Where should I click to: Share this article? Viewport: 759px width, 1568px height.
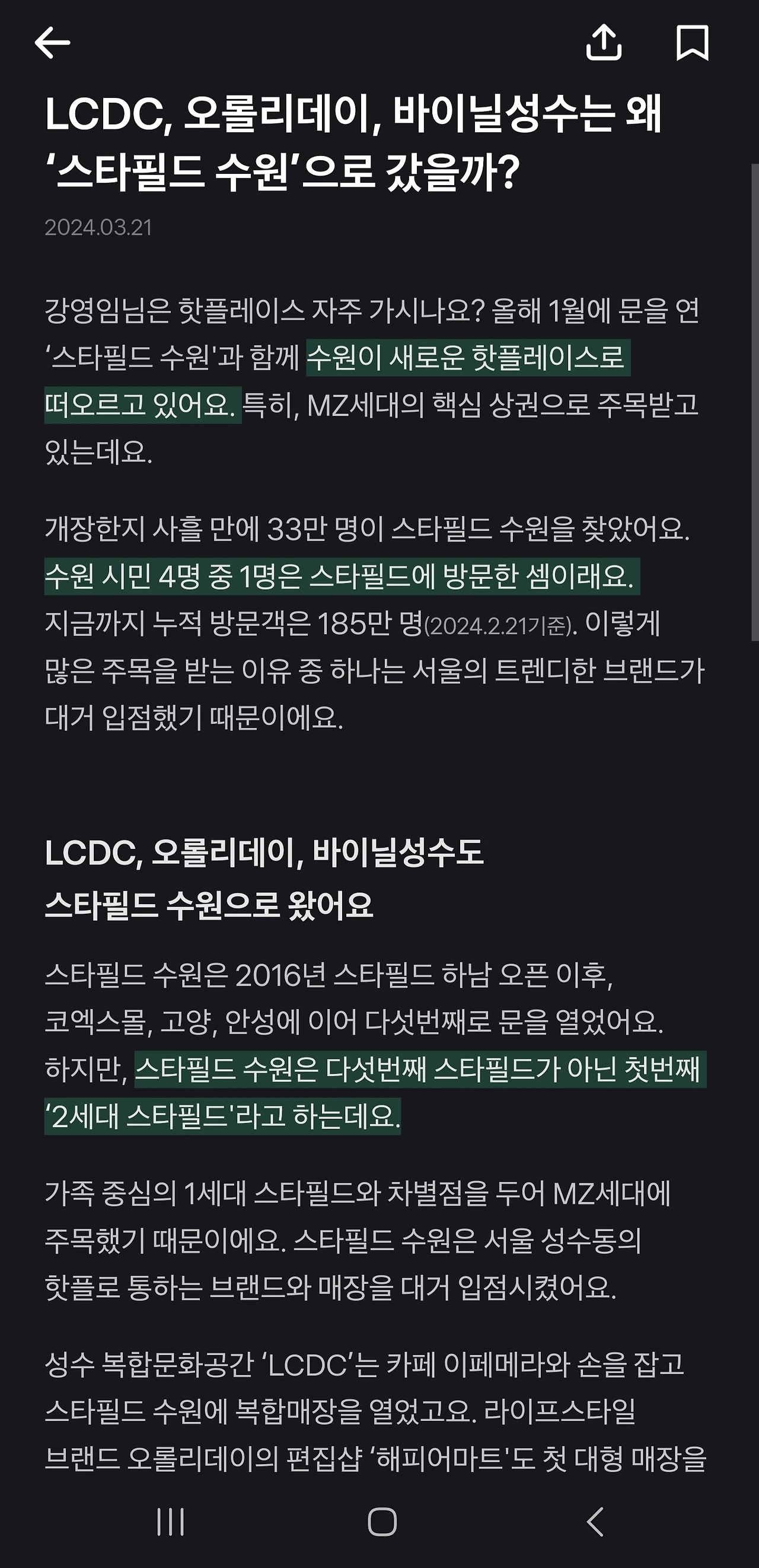[603, 42]
